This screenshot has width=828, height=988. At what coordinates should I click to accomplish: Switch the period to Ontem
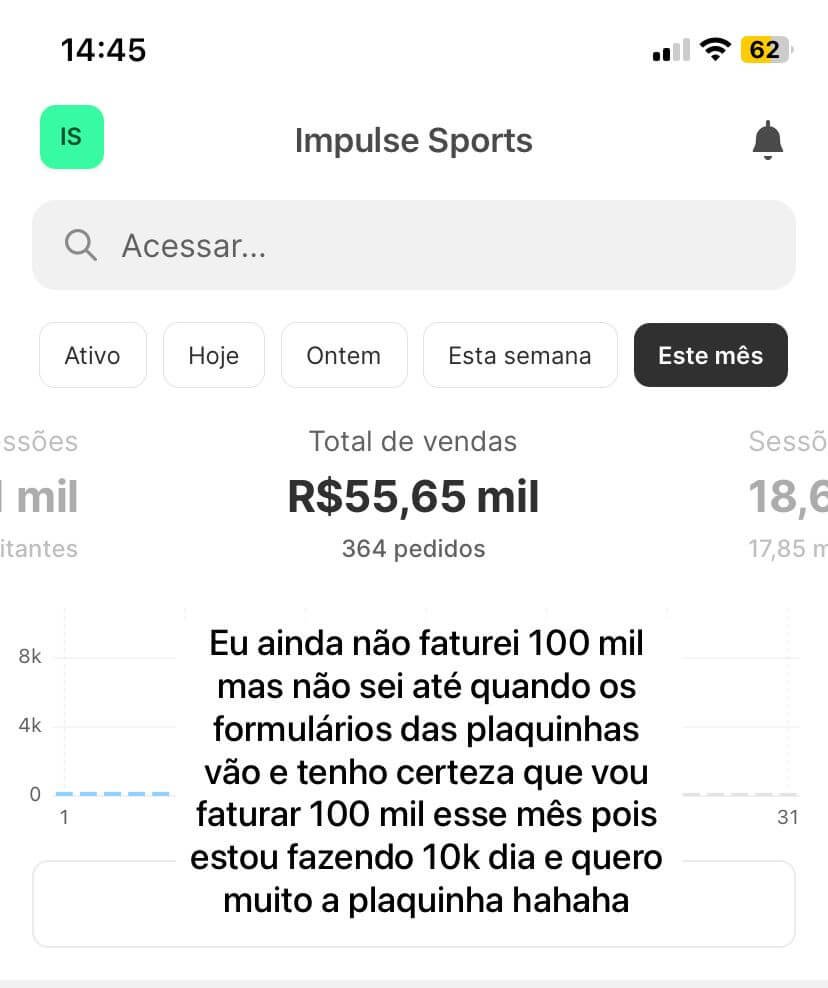click(x=344, y=355)
